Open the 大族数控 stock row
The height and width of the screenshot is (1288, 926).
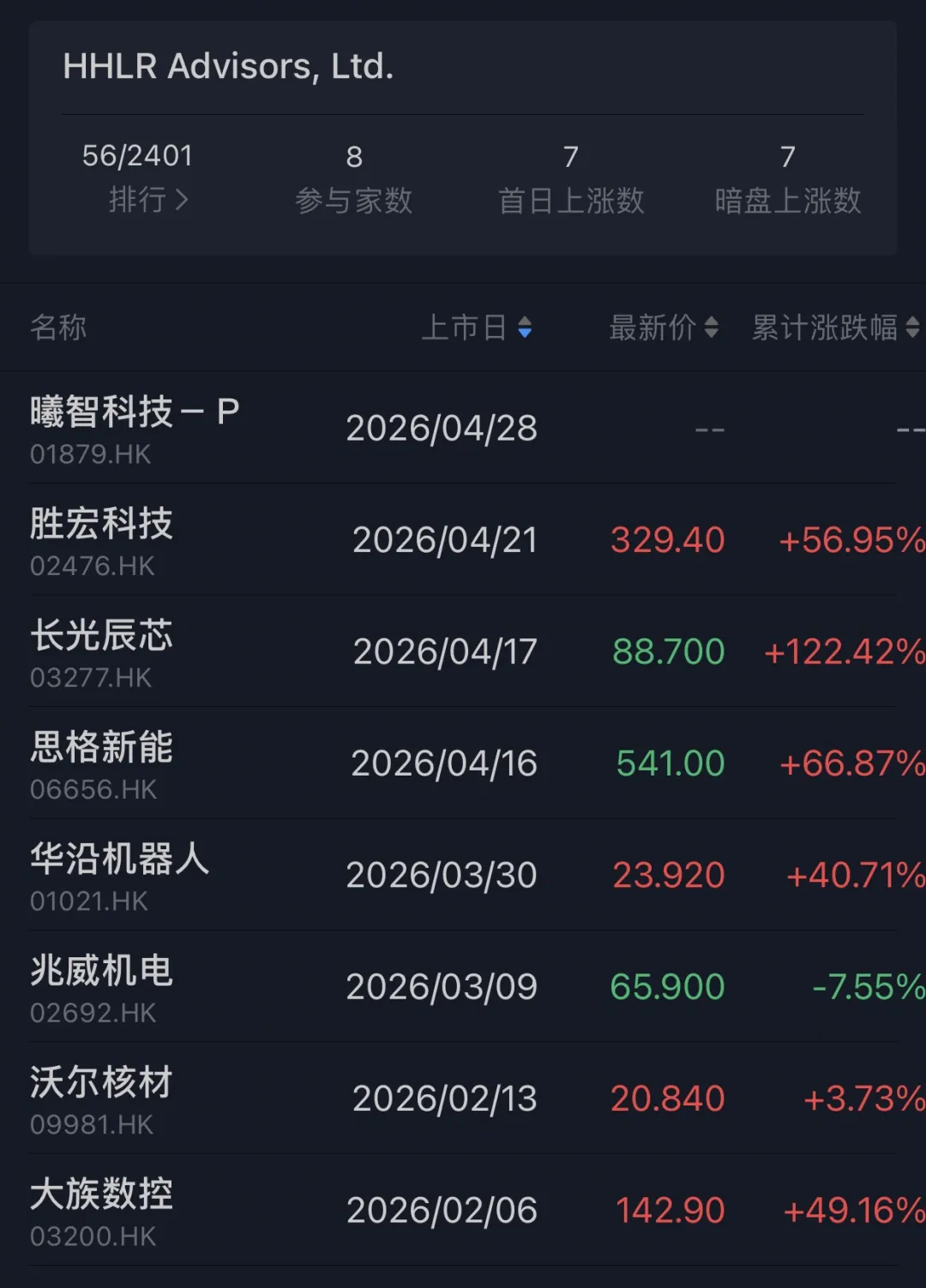(101, 1209)
